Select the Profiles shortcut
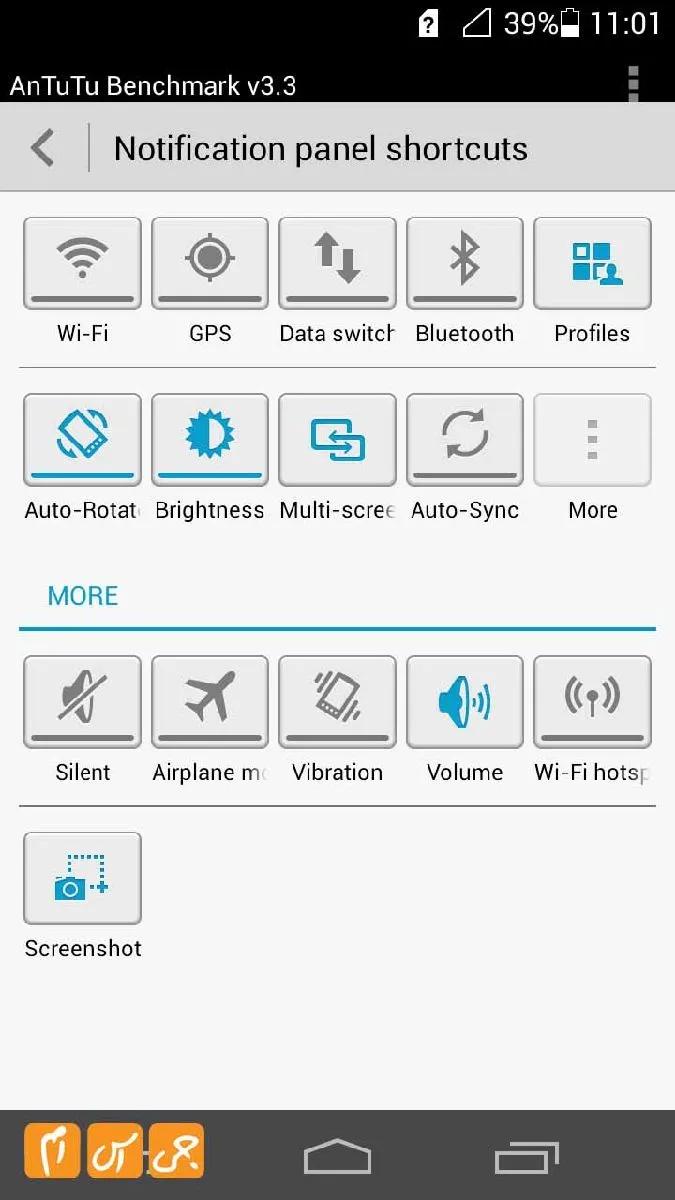The image size is (675, 1200). [x=592, y=263]
